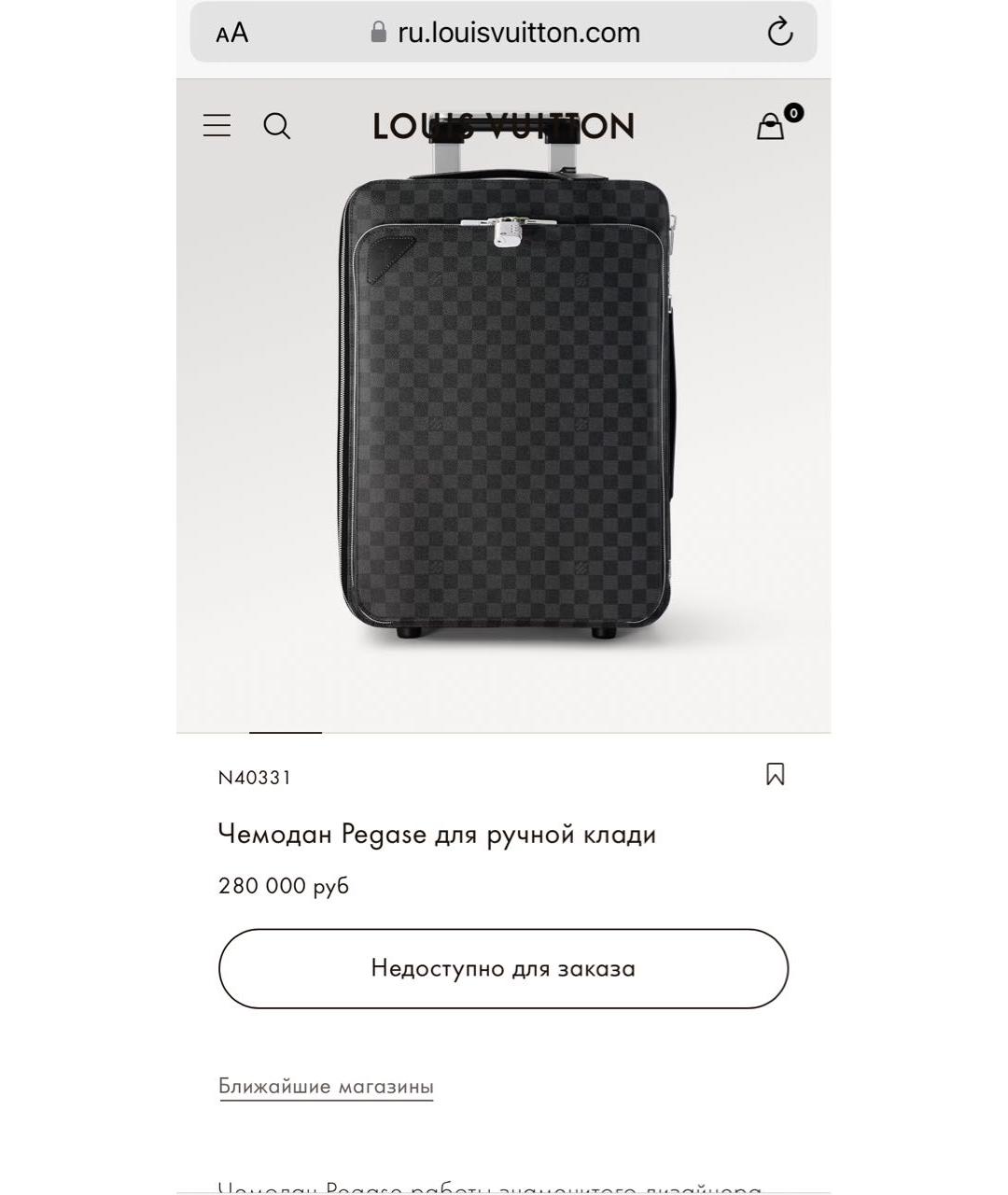Tap the Недоступно для заказа button

[x=503, y=968]
